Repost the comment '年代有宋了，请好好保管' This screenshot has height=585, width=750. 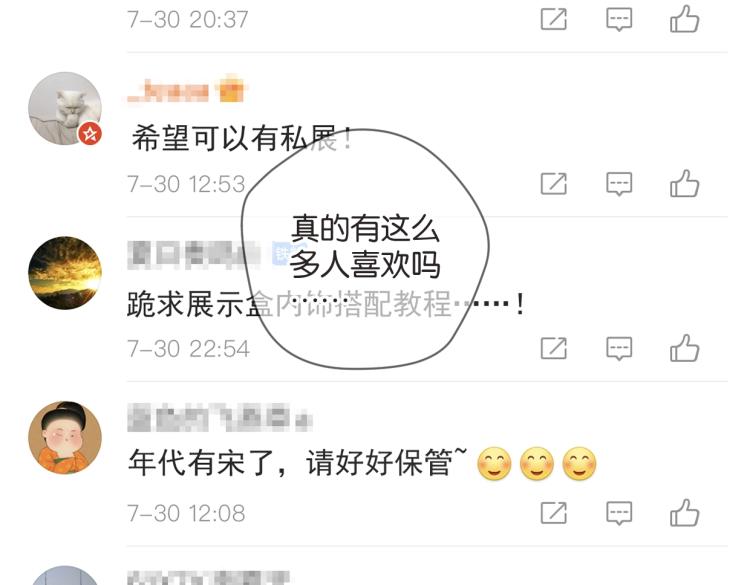554,513
